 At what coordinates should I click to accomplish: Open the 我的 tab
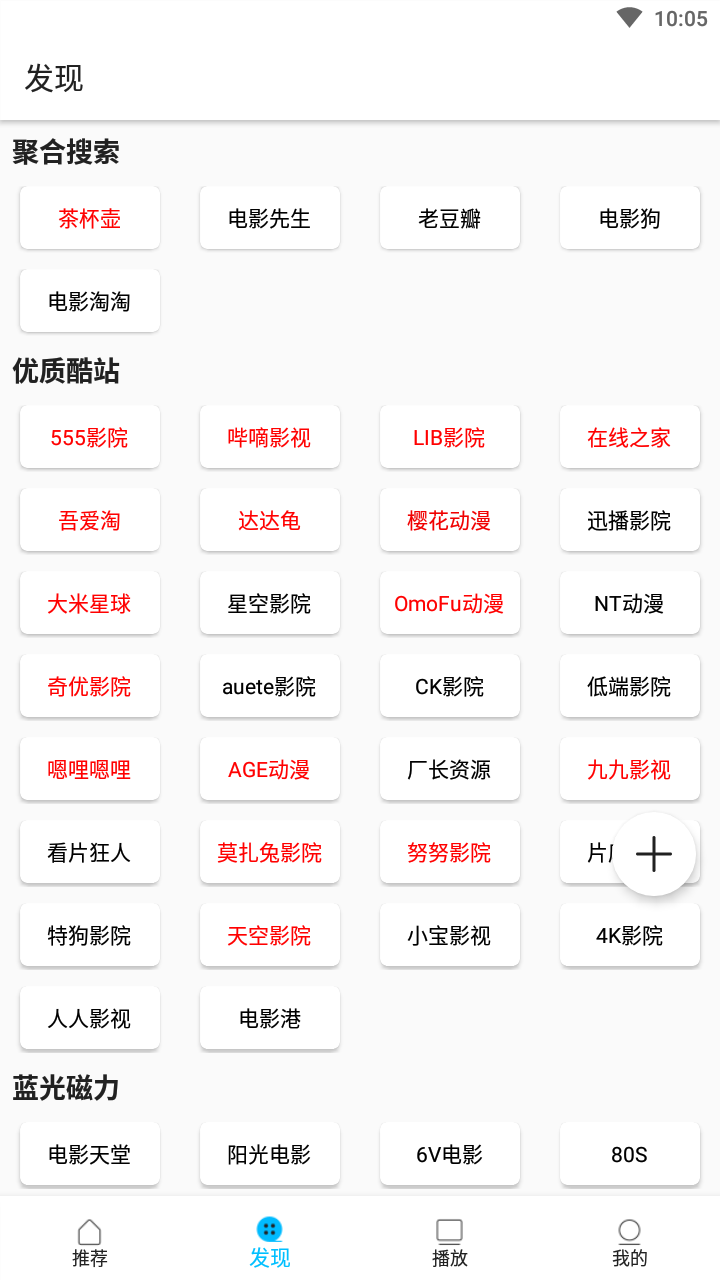point(630,1243)
